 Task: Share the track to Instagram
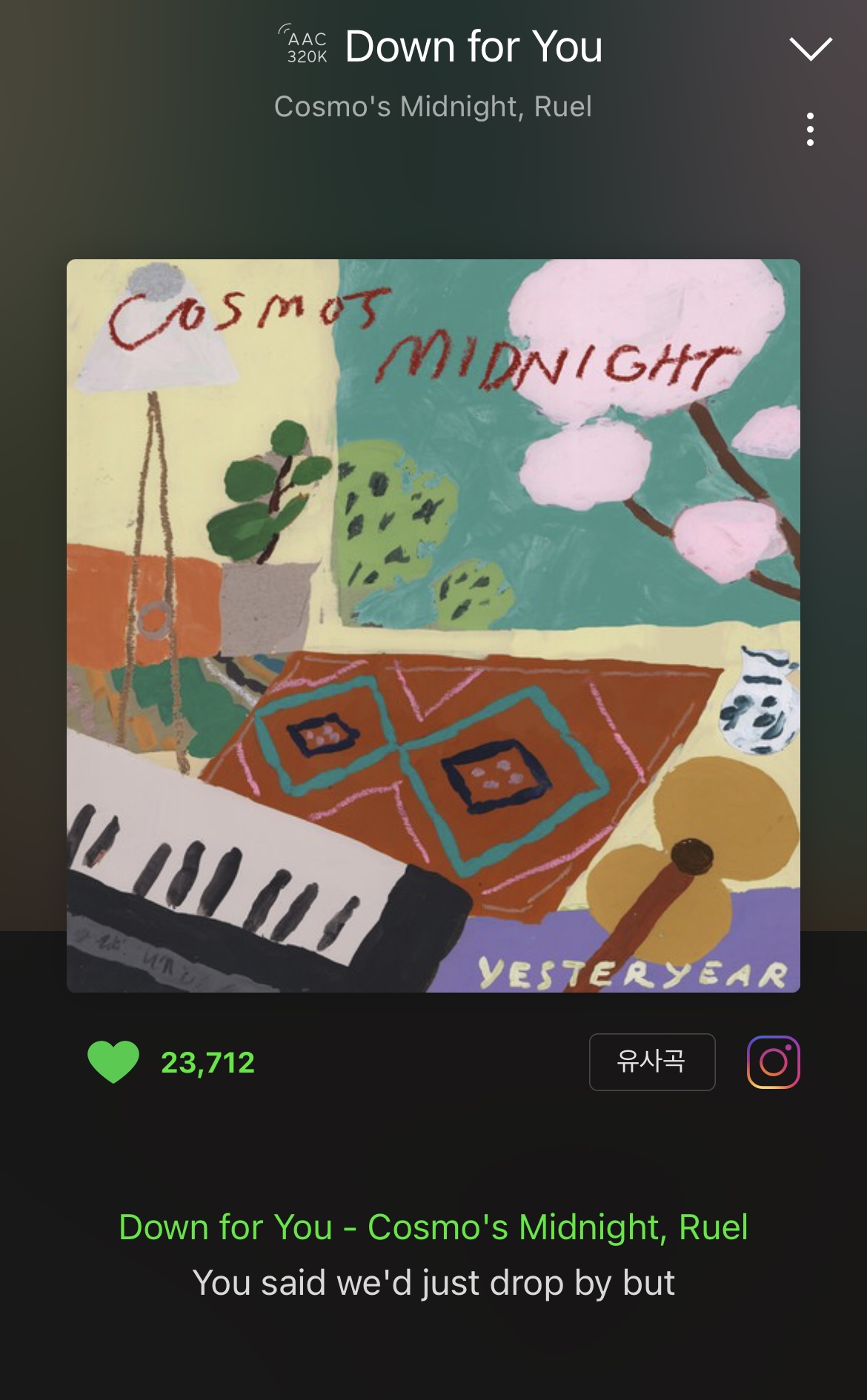[773, 1061]
